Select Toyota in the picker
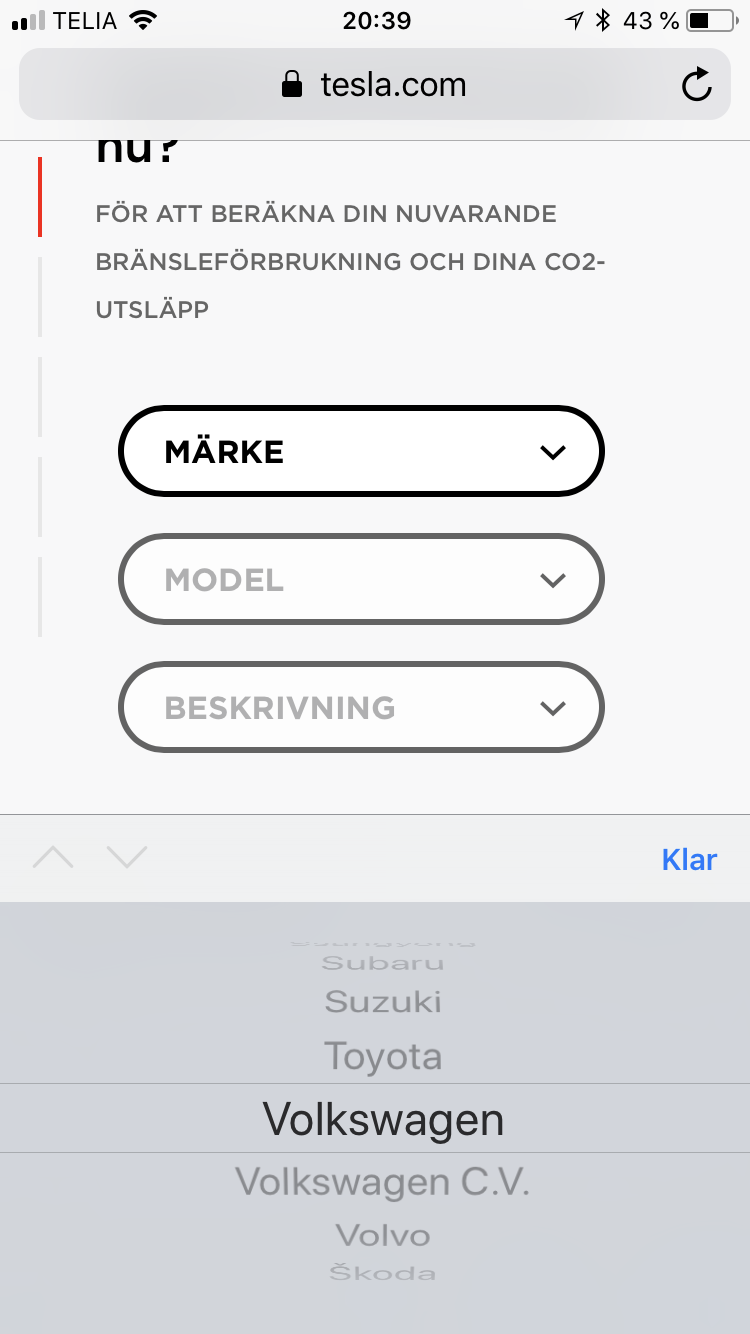Screen dimensions: 750x1334 (383, 1056)
